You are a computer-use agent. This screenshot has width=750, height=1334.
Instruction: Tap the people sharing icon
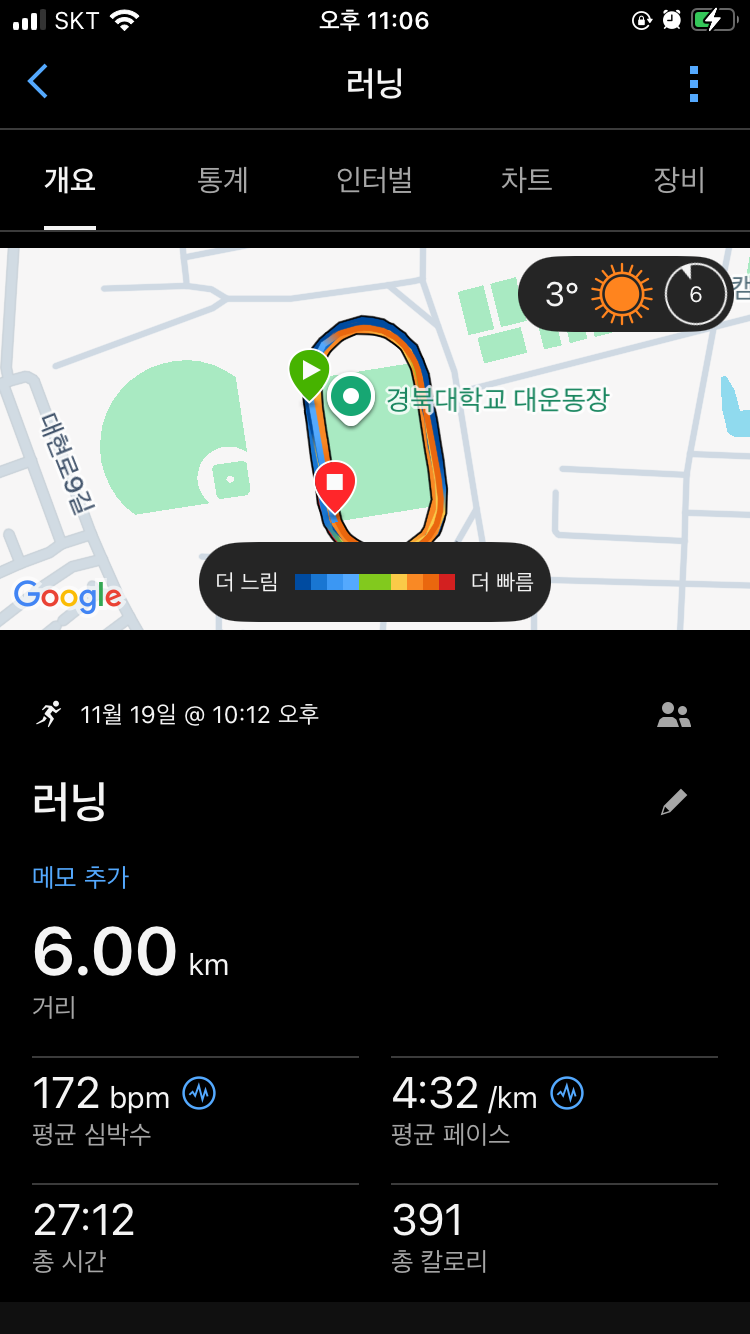click(x=674, y=715)
